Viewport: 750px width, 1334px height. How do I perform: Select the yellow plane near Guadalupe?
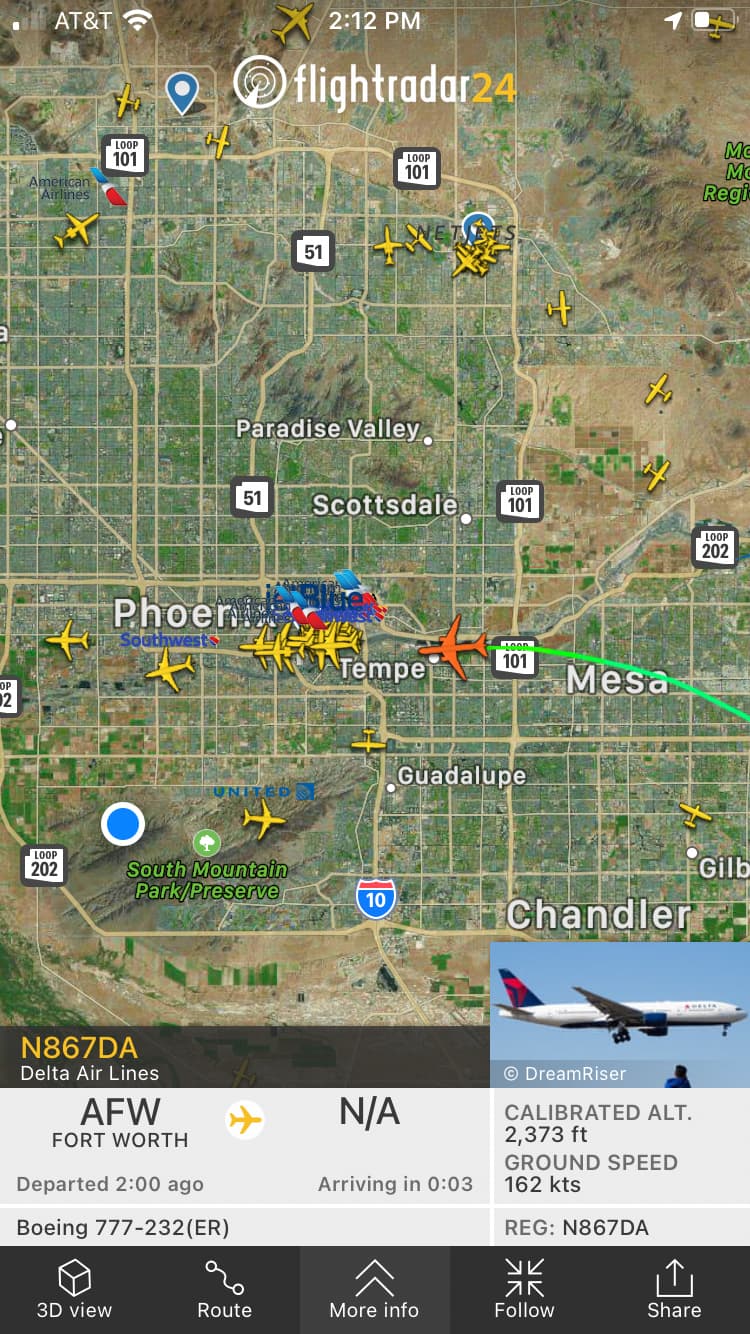tap(368, 742)
